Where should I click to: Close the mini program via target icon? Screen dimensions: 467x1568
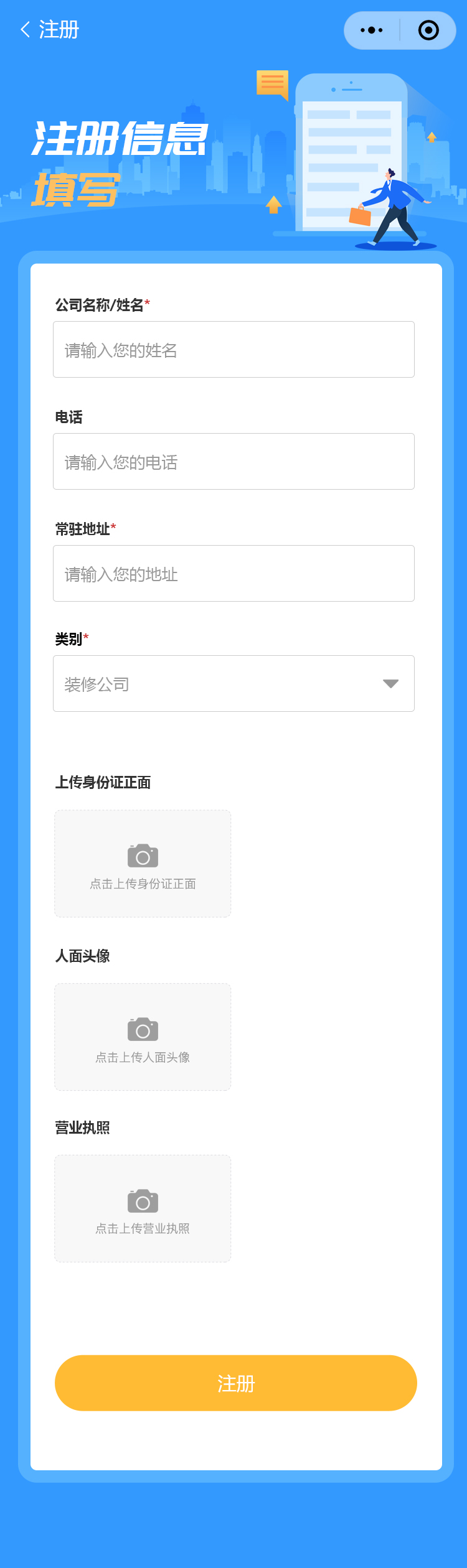pos(428,30)
